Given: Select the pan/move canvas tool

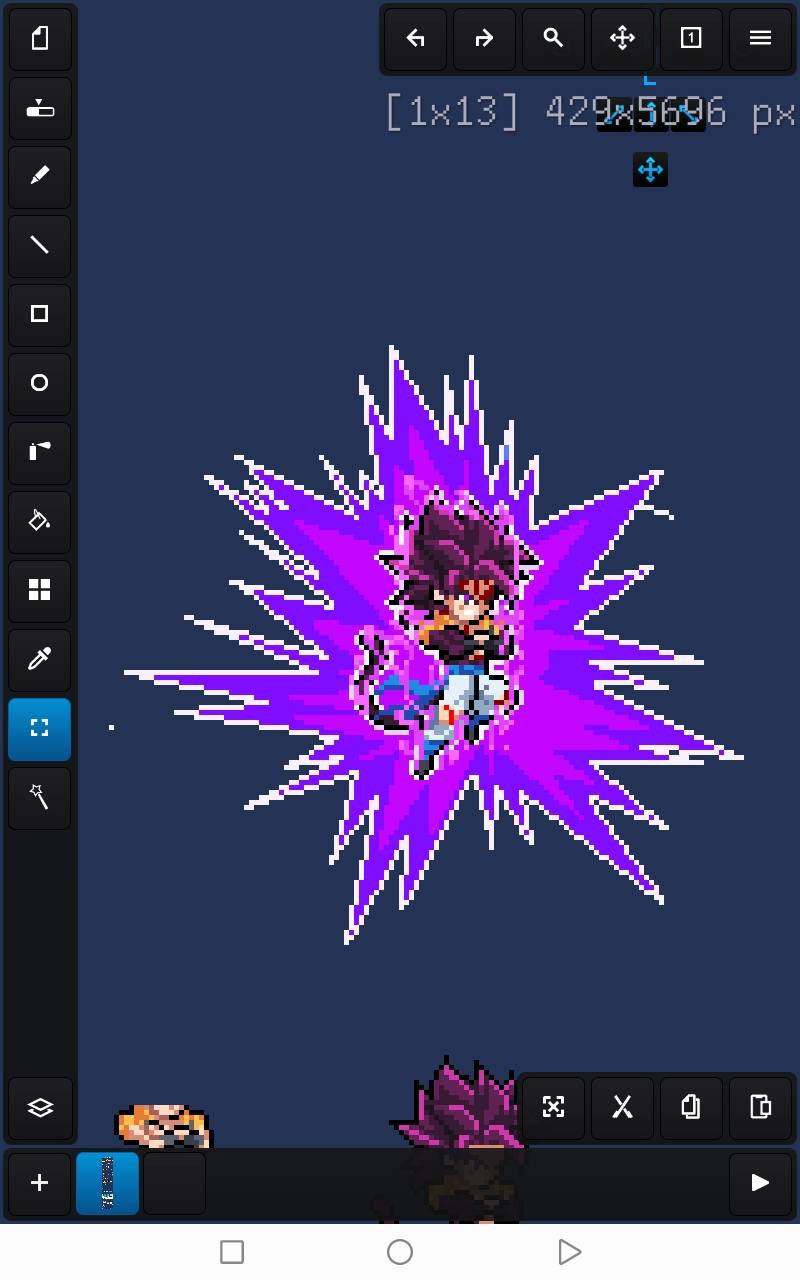Looking at the screenshot, I should pyautogui.click(x=622, y=39).
